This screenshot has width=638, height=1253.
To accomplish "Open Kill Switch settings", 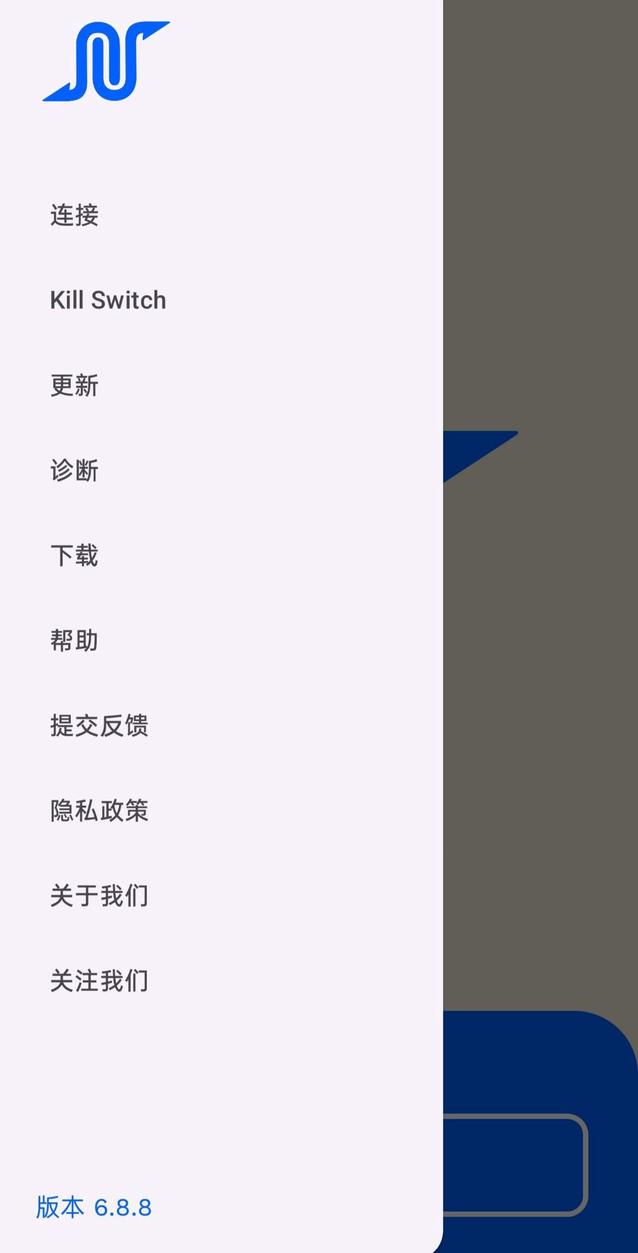I will [x=108, y=300].
